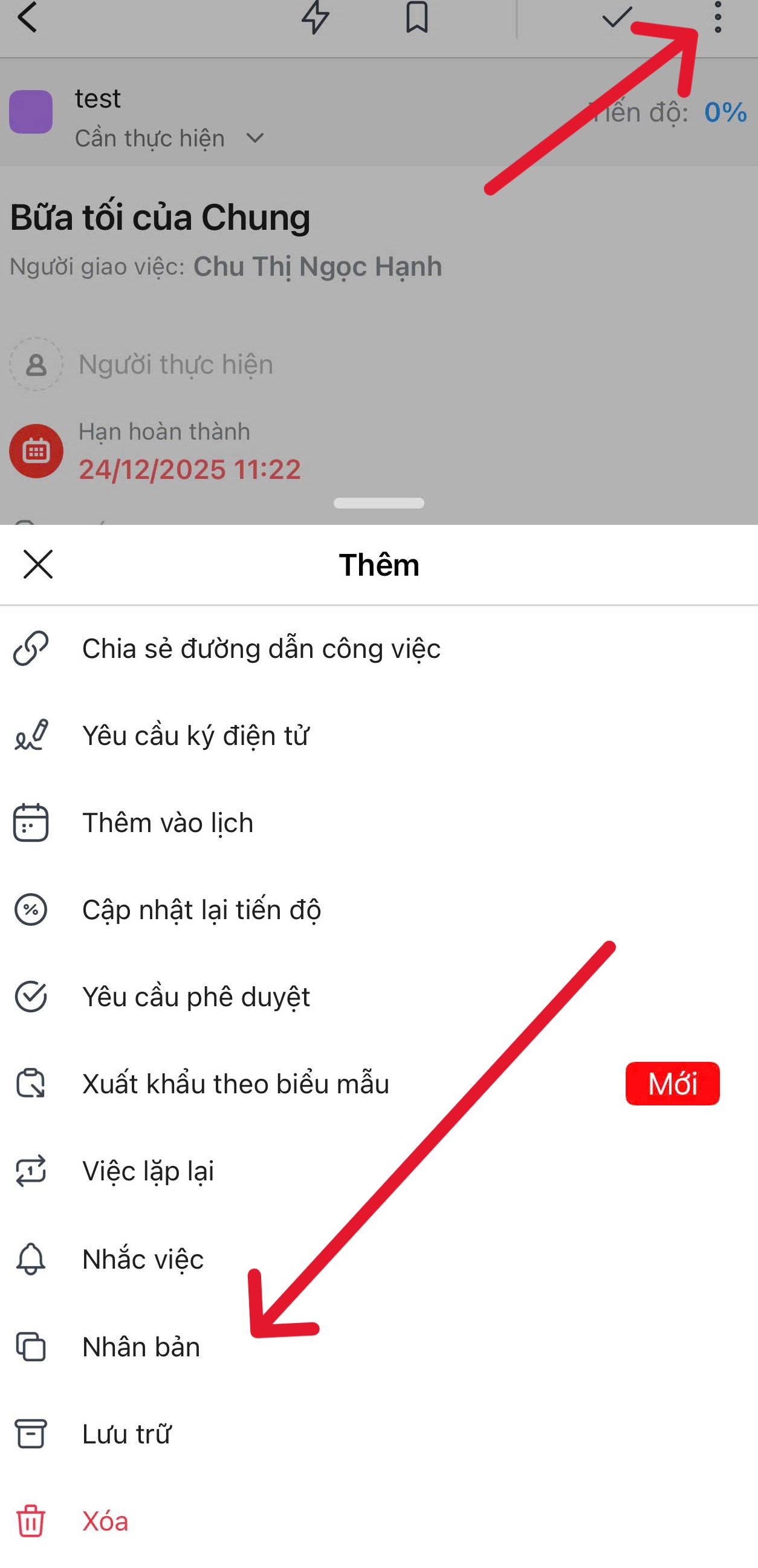Choose Thêm vào lịch option
The height and width of the screenshot is (1568, 758).
coord(167,822)
